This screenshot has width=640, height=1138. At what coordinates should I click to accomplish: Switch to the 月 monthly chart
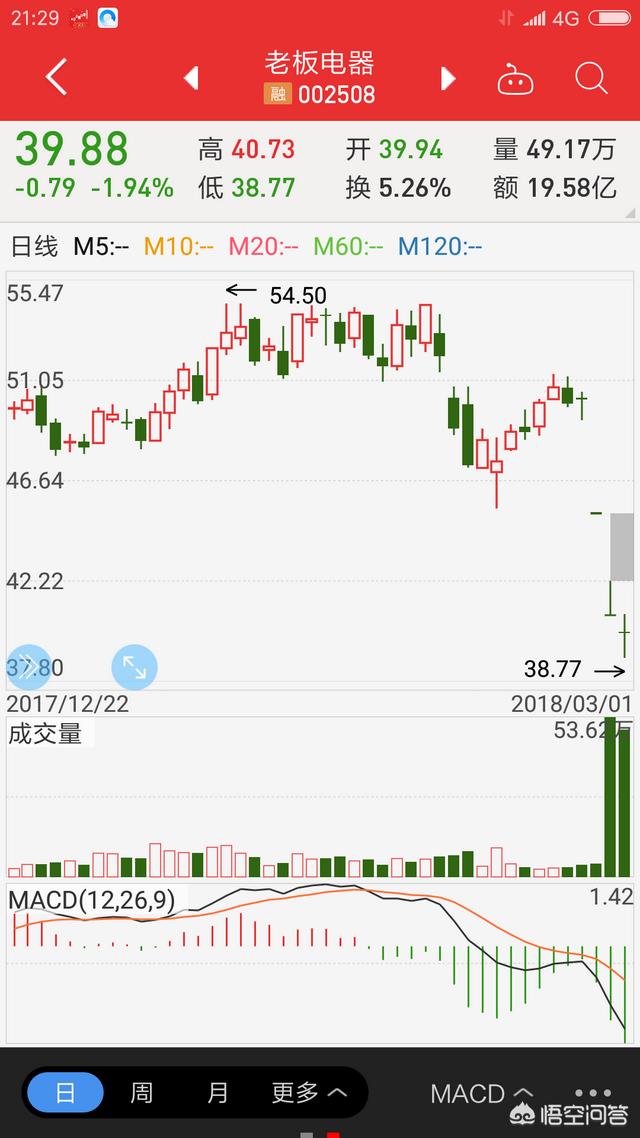[x=217, y=1092]
